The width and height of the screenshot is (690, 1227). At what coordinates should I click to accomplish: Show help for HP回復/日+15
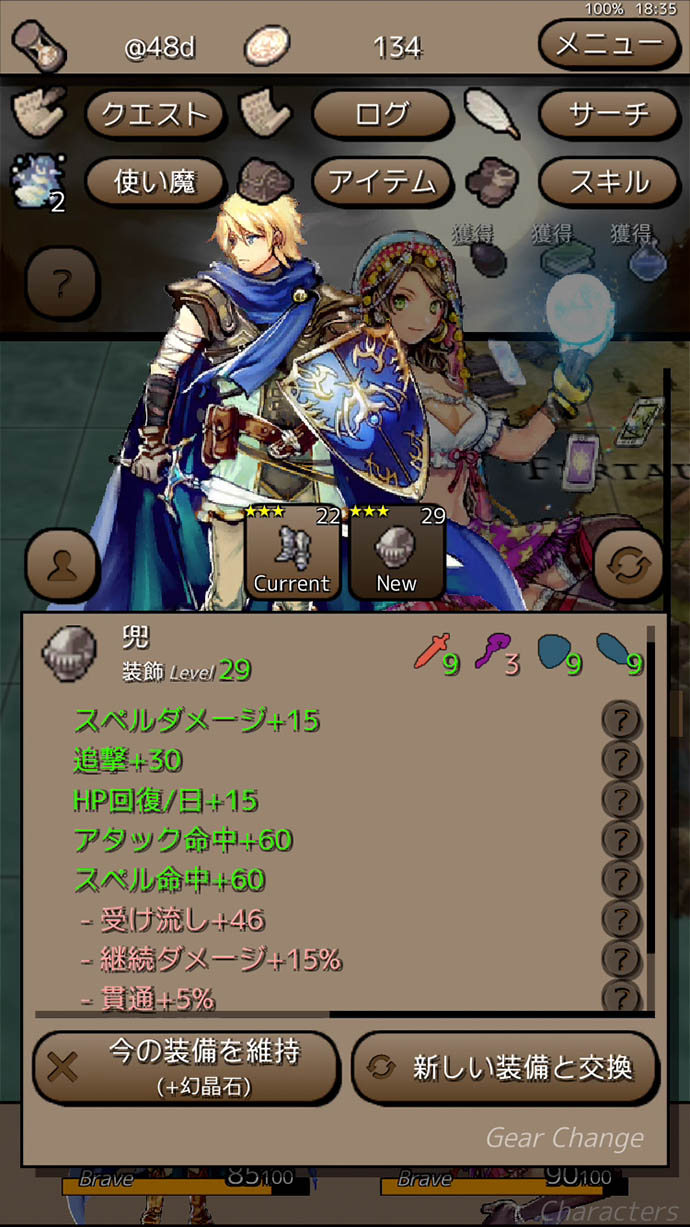click(x=622, y=800)
